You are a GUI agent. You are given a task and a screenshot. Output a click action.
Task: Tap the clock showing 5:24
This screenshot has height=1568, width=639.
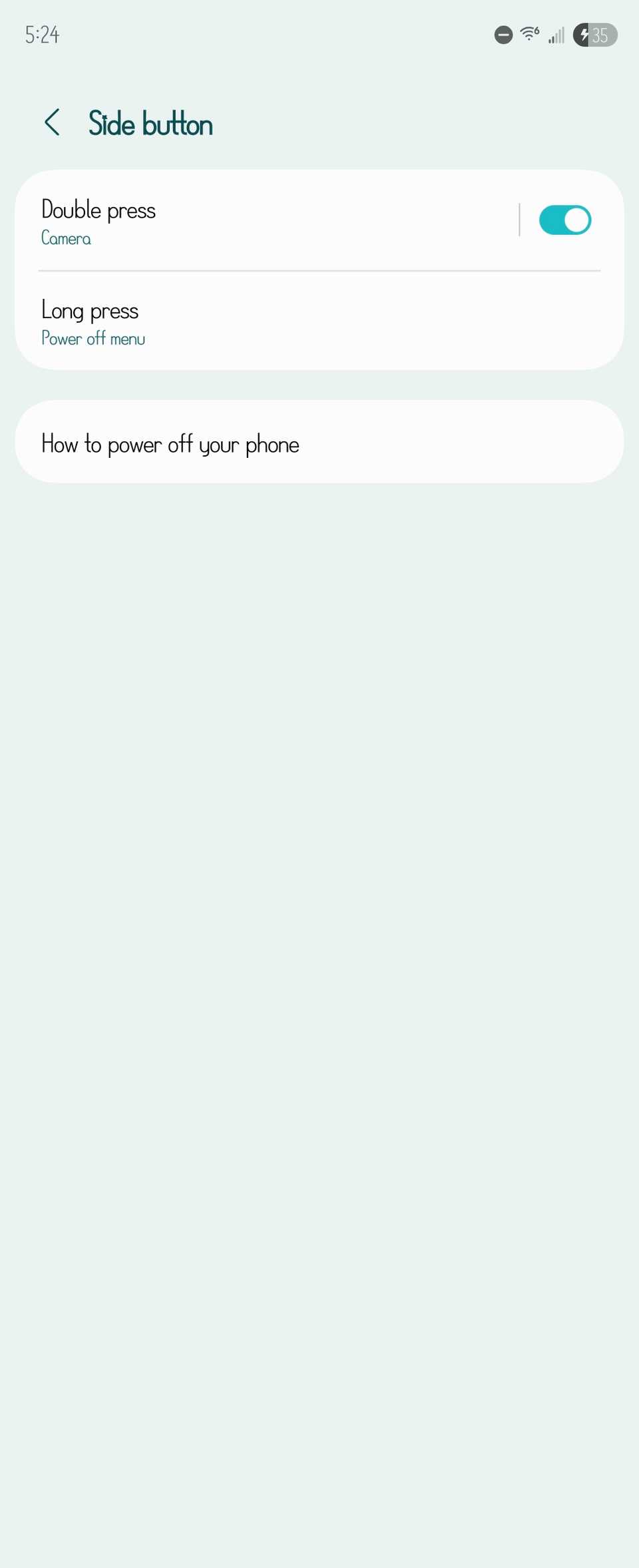click(41, 34)
